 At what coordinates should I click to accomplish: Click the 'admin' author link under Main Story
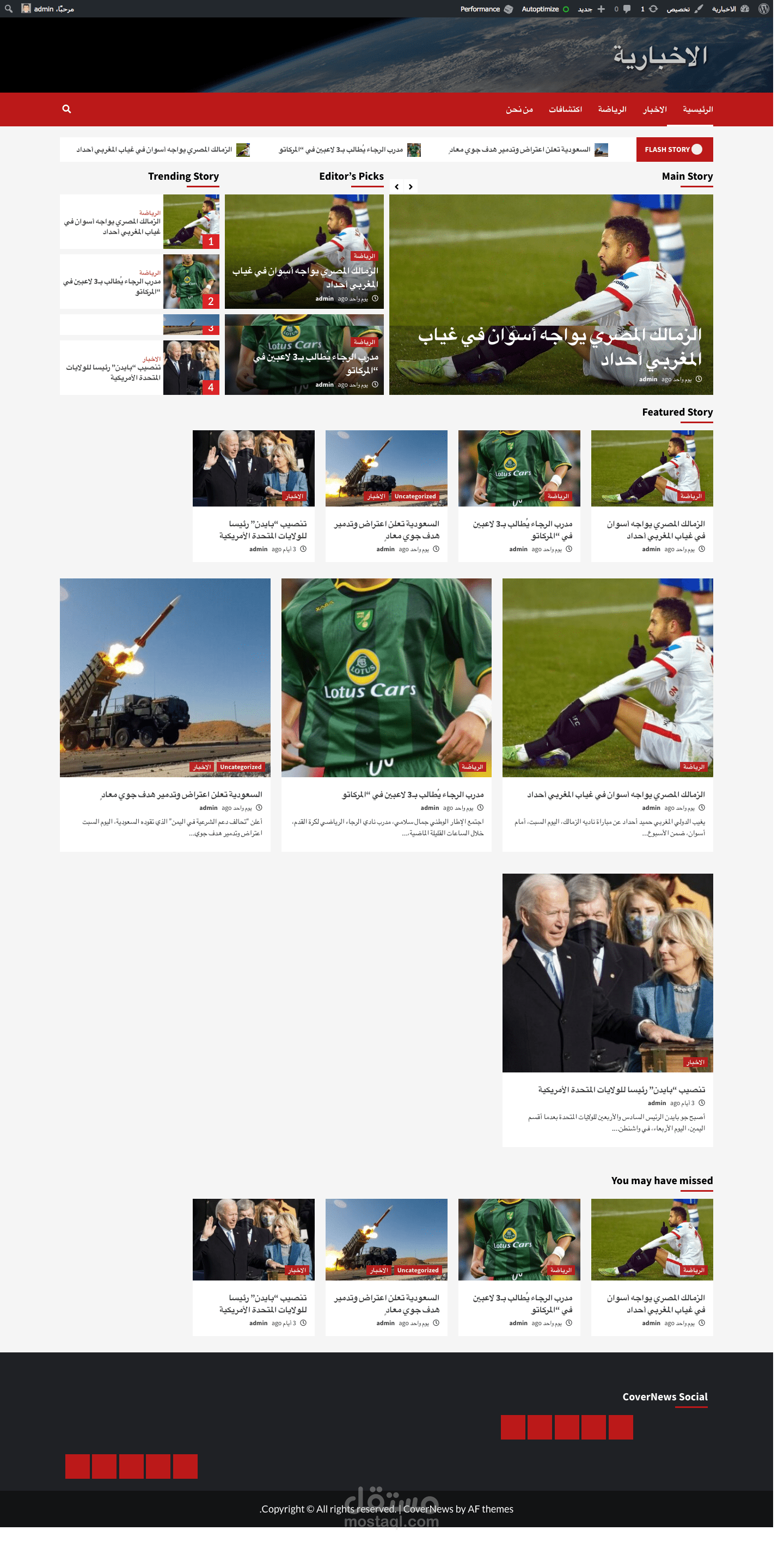647,378
